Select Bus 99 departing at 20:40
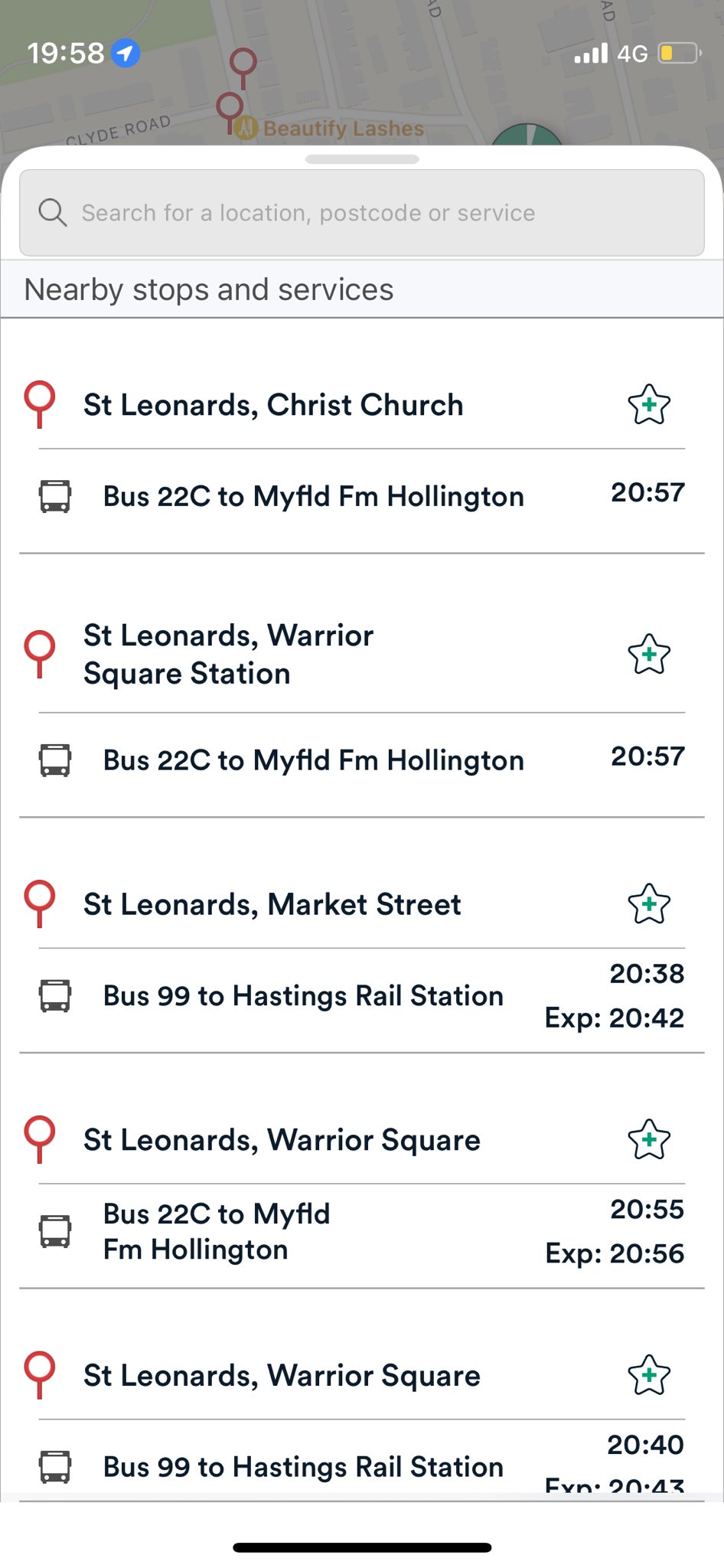The width and height of the screenshot is (724, 1568). (303, 1467)
